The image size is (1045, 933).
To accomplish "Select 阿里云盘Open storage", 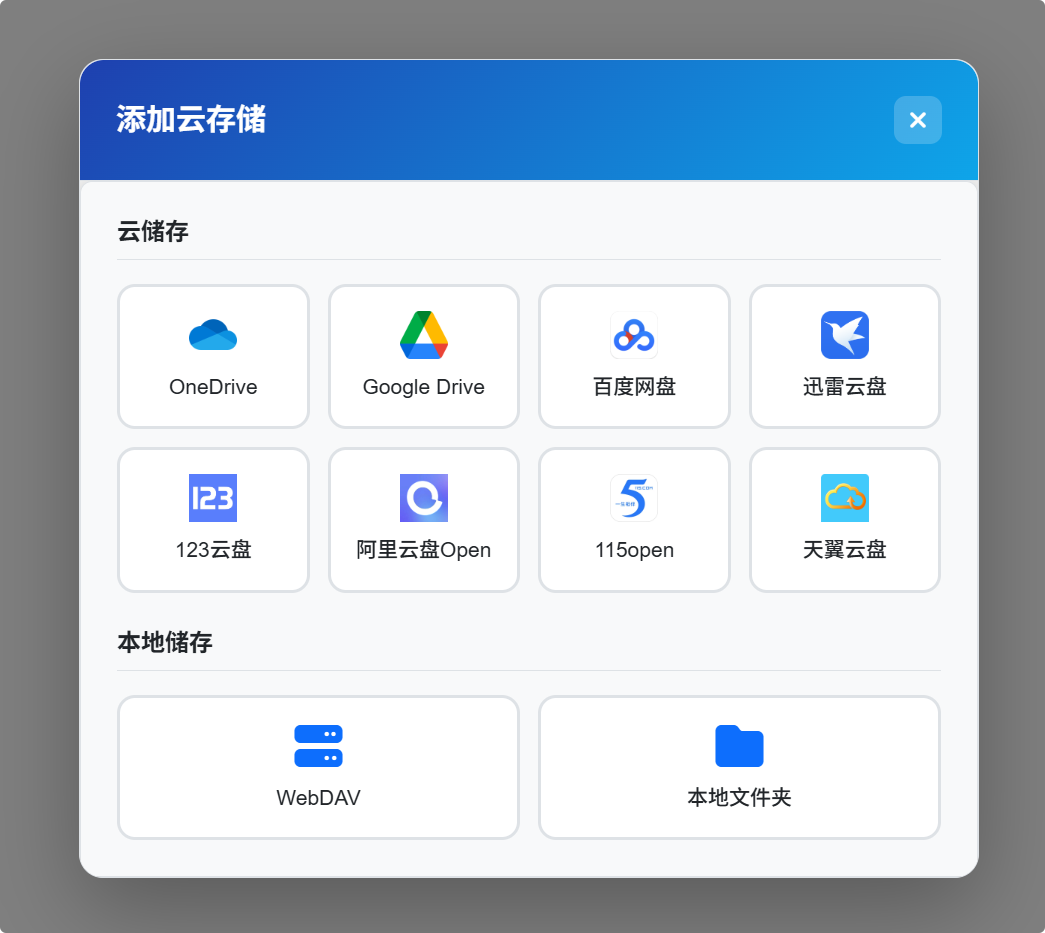I will 424,519.
